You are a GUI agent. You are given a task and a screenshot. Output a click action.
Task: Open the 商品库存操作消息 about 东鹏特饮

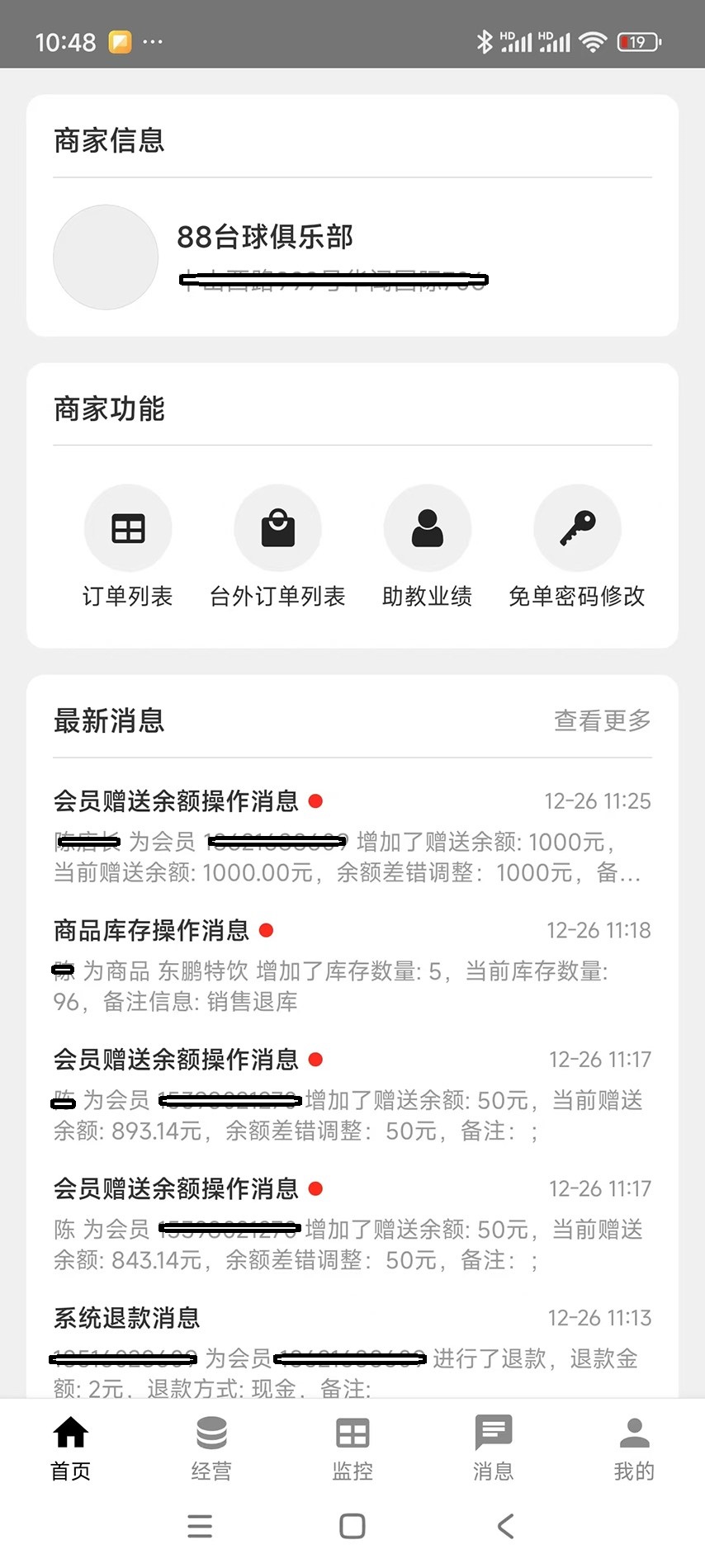coord(330,966)
